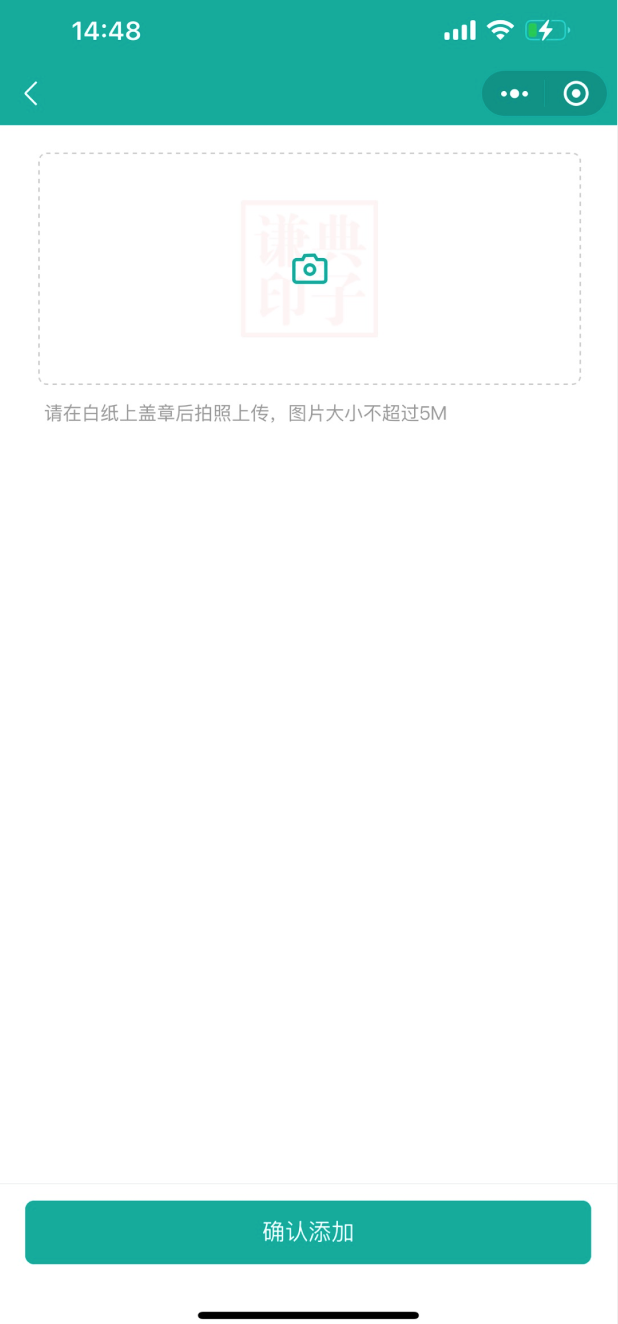Close the mini program with the circle icon
The height and width of the screenshot is (1324, 618).
pyautogui.click(x=576, y=93)
